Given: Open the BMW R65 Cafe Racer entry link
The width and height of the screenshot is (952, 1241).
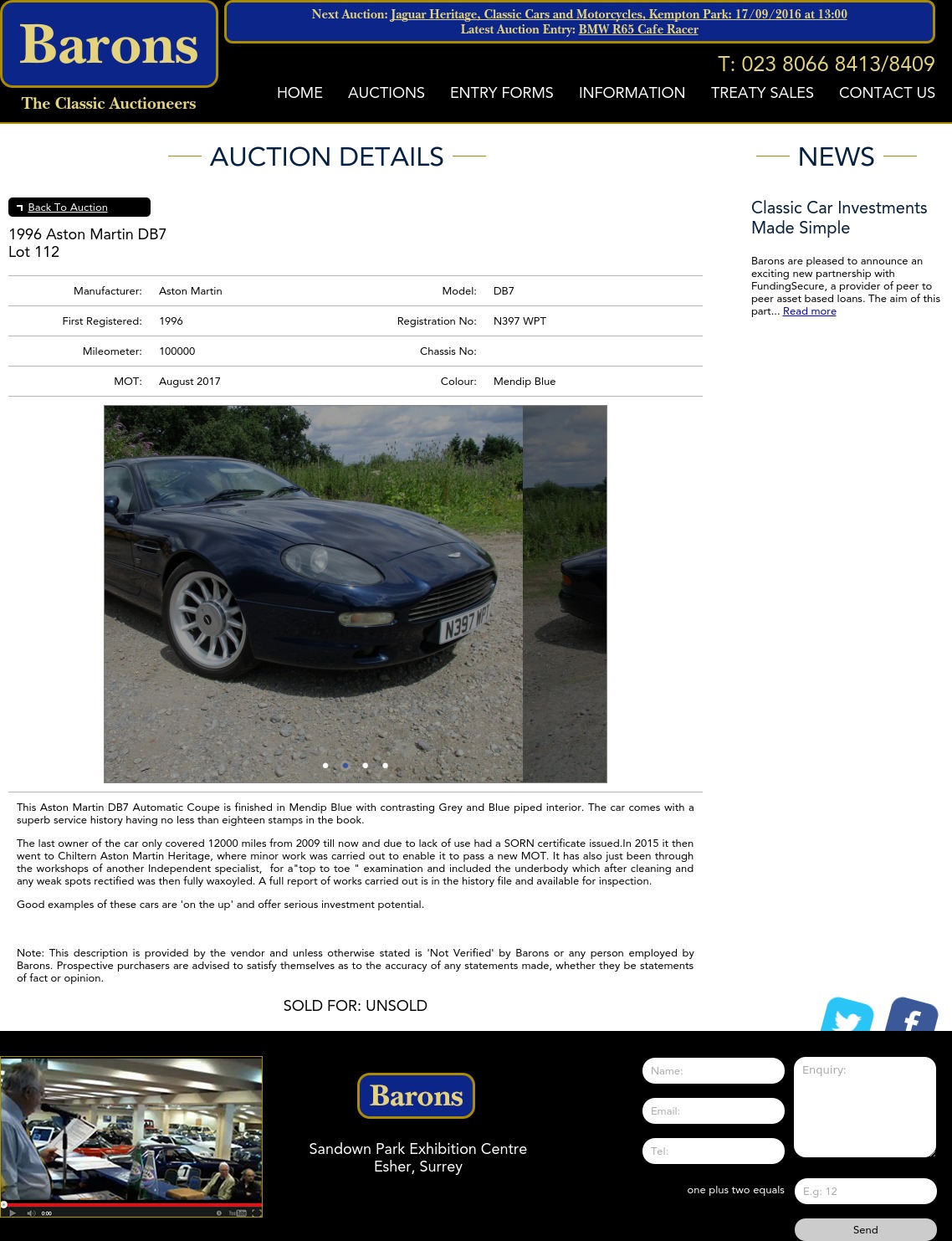Looking at the screenshot, I should (637, 29).
